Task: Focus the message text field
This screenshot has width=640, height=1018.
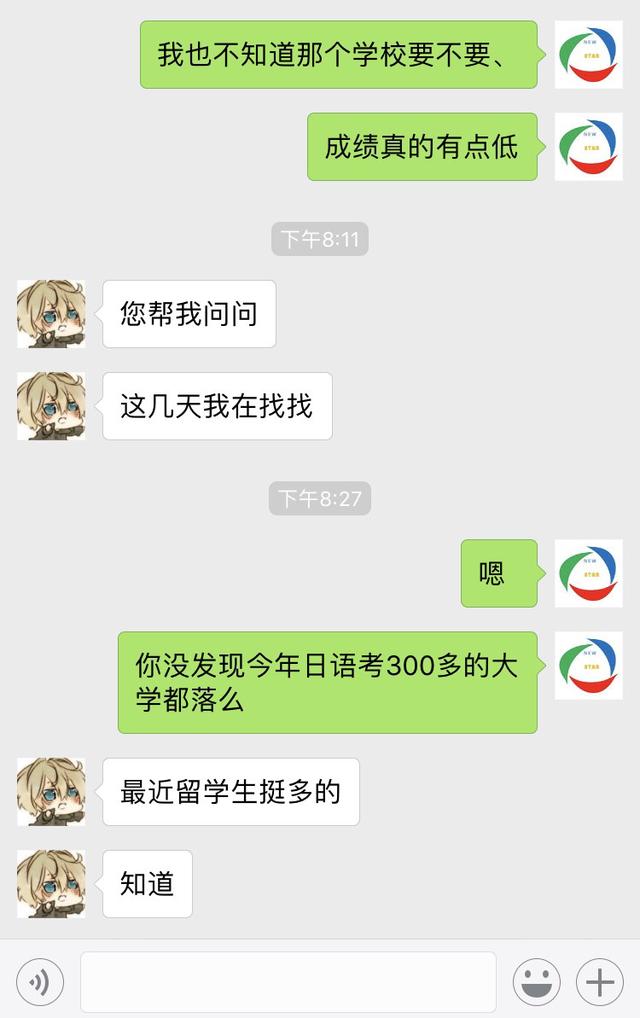Action: (x=288, y=982)
